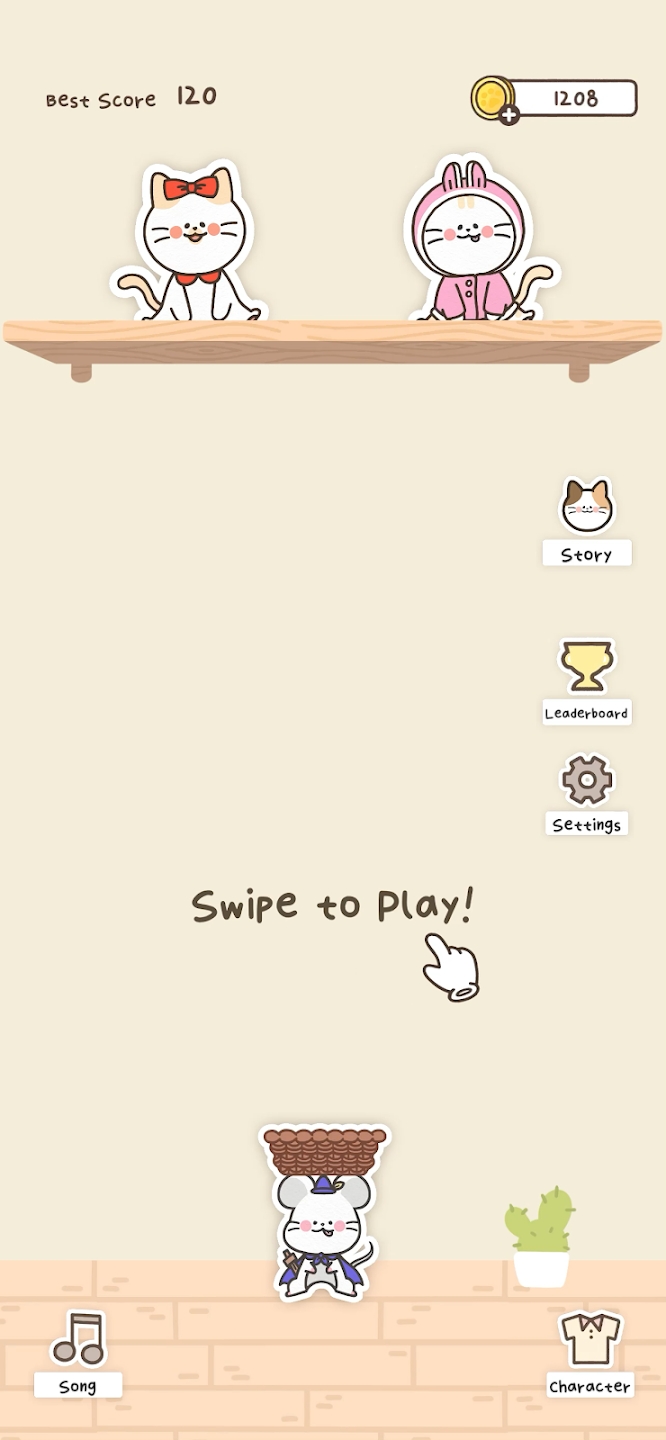The image size is (666, 1440).
Task: Add more coins with plus icon
Action: [x=509, y=115]
